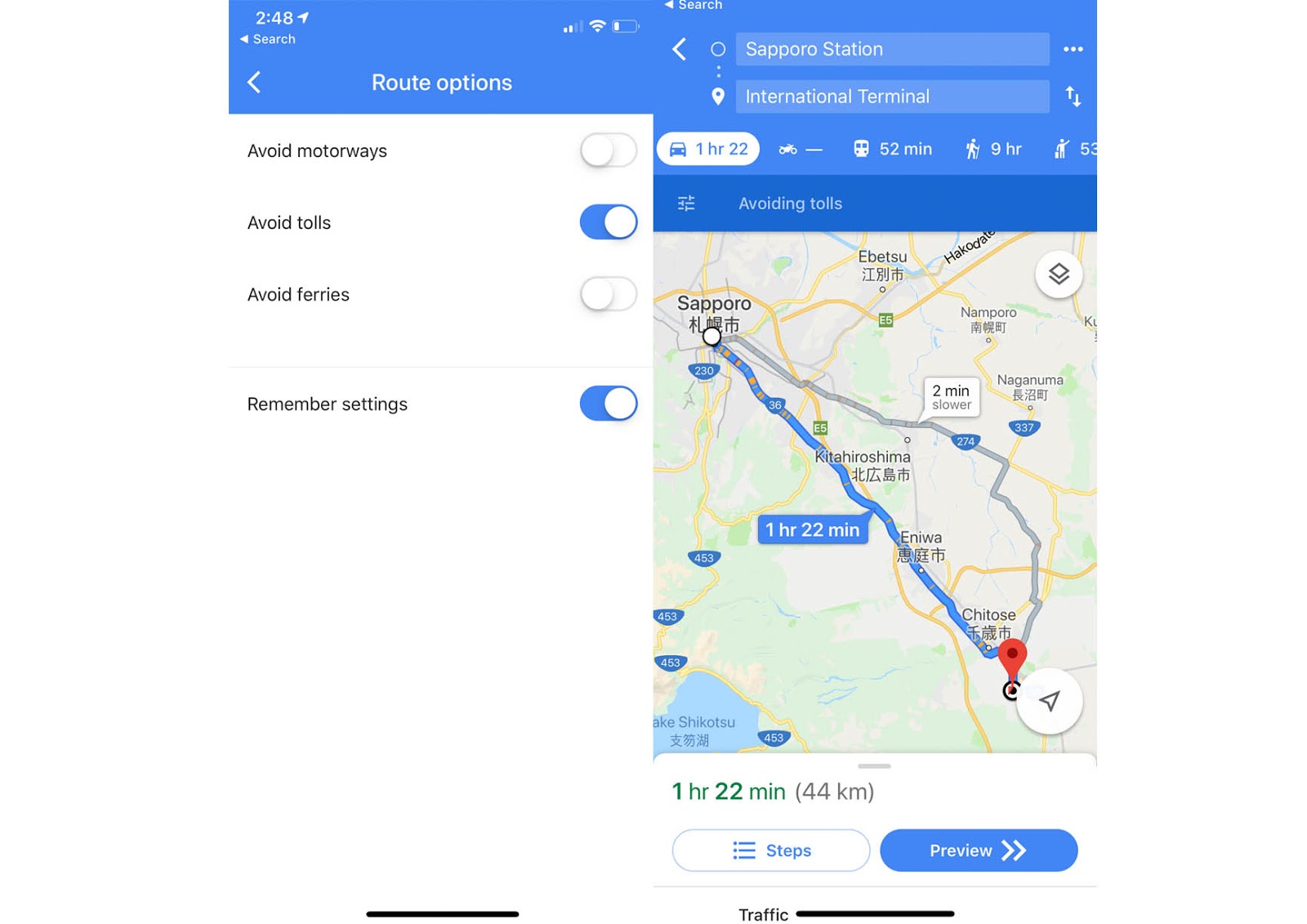
Task: Disable Remember settings switch
Action: pyautogui.click(x=608, y=404)
